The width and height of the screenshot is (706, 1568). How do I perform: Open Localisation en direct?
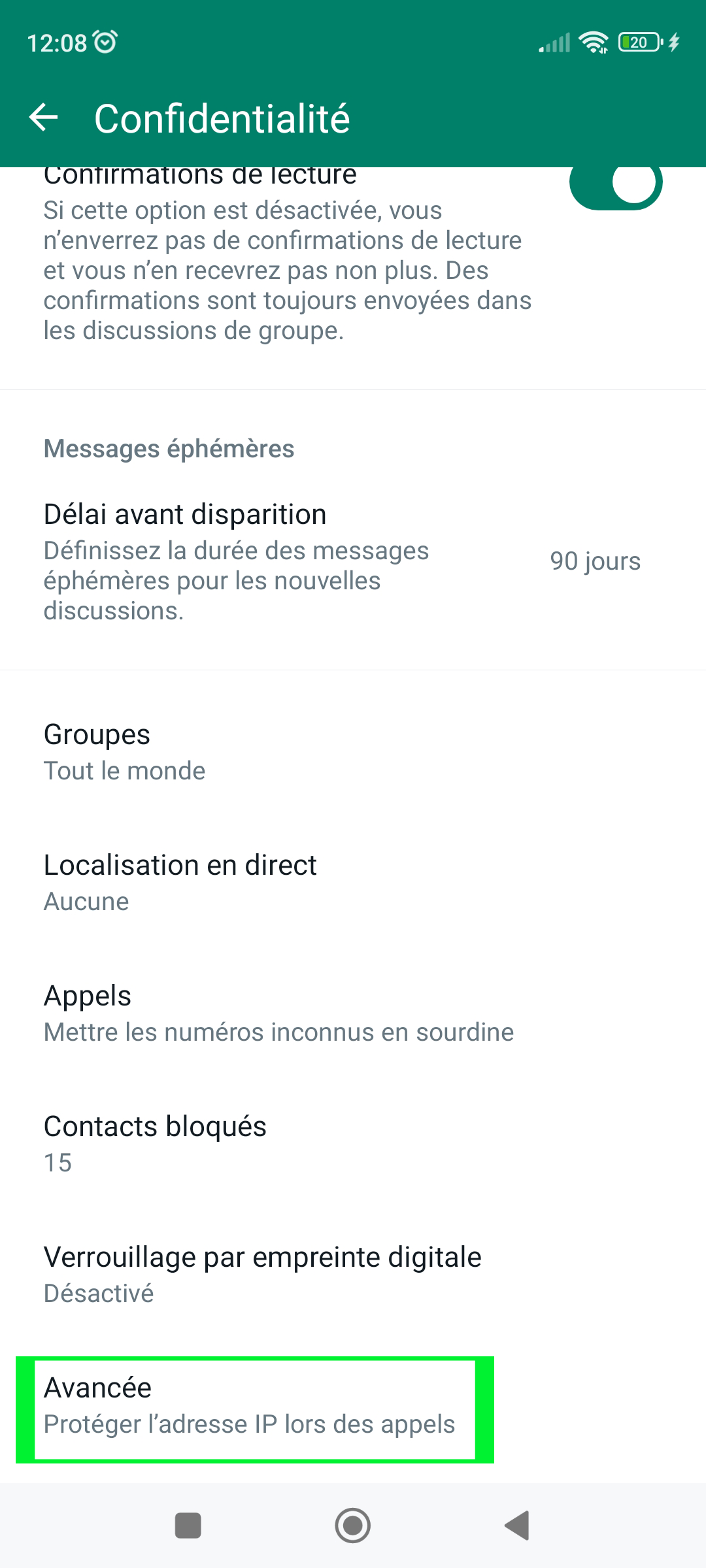click(x=353, y=883)
